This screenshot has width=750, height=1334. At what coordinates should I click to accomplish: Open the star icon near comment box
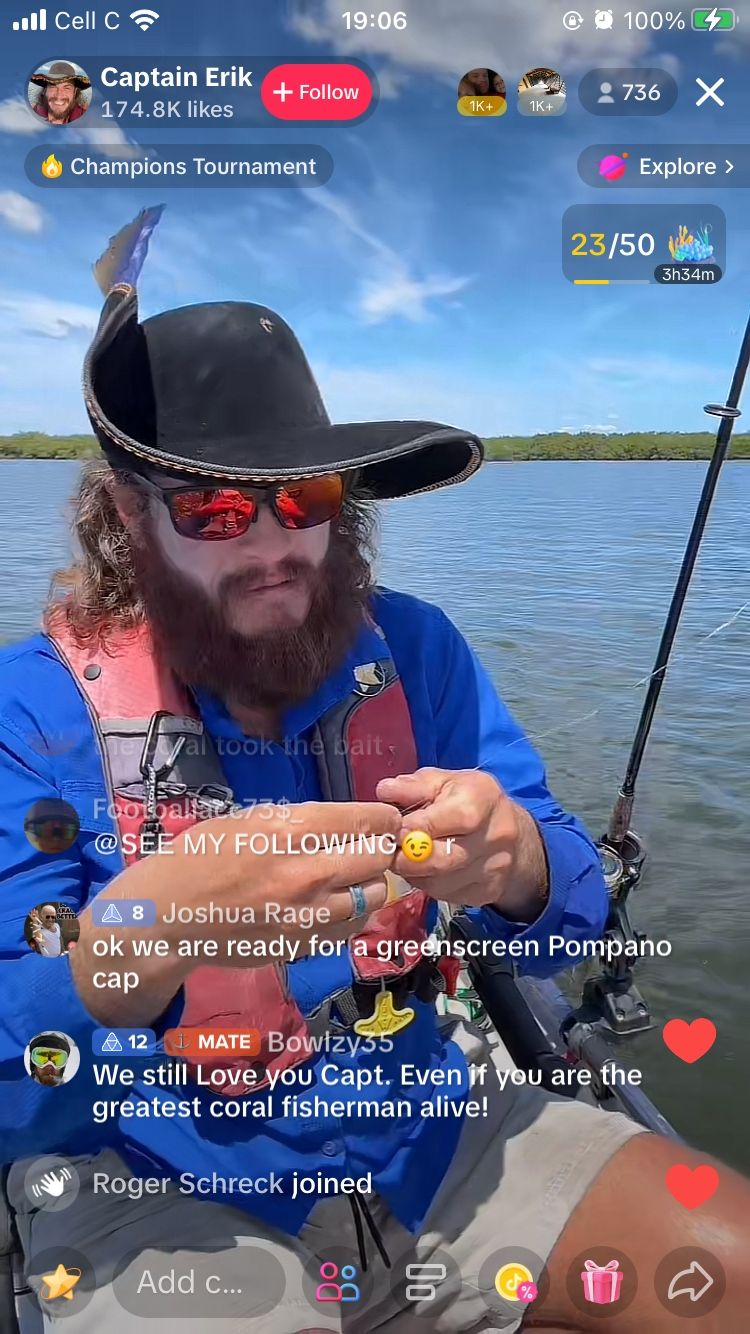tap(60, 1281)
